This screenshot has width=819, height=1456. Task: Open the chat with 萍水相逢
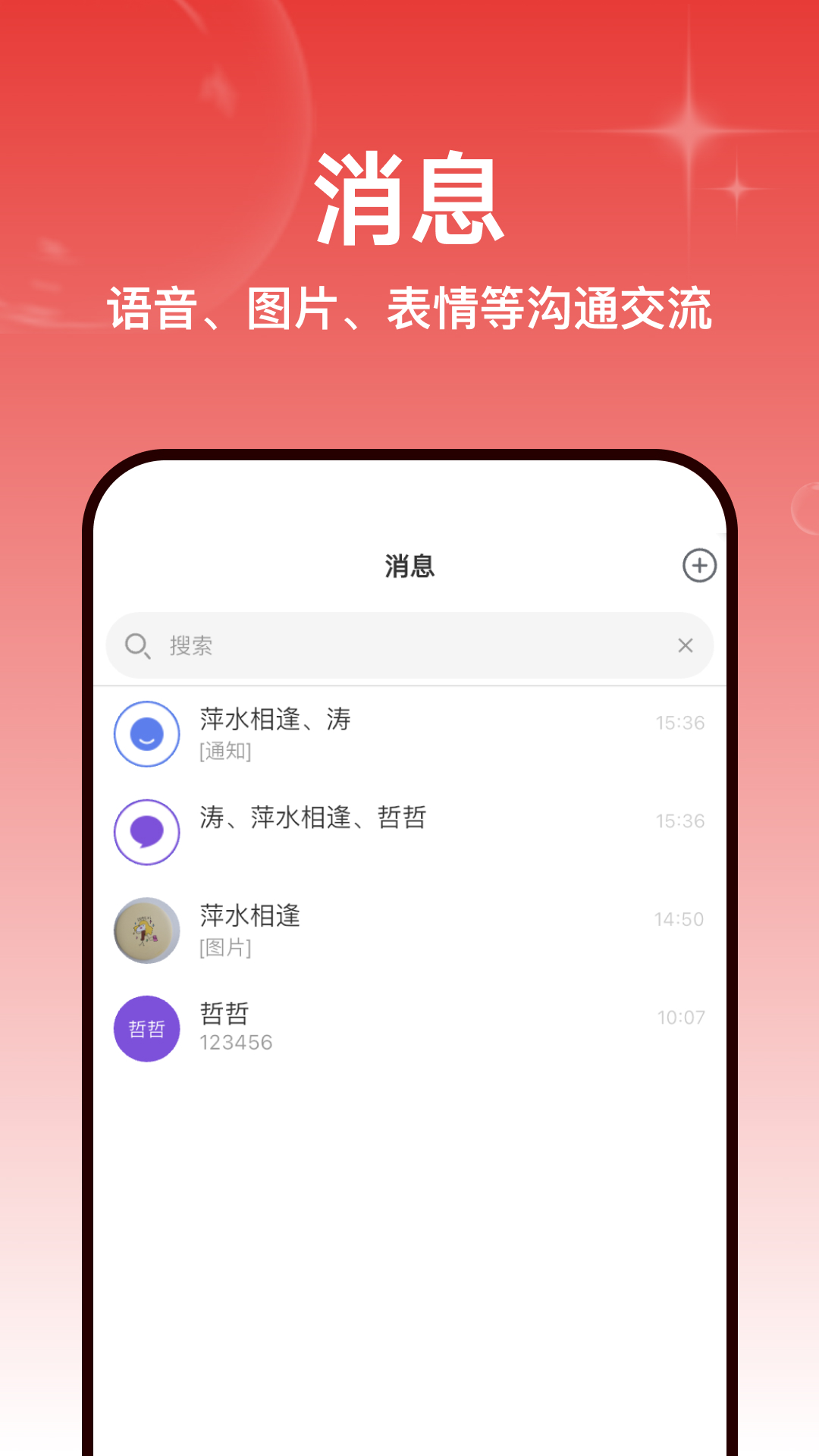click(249, 916)
